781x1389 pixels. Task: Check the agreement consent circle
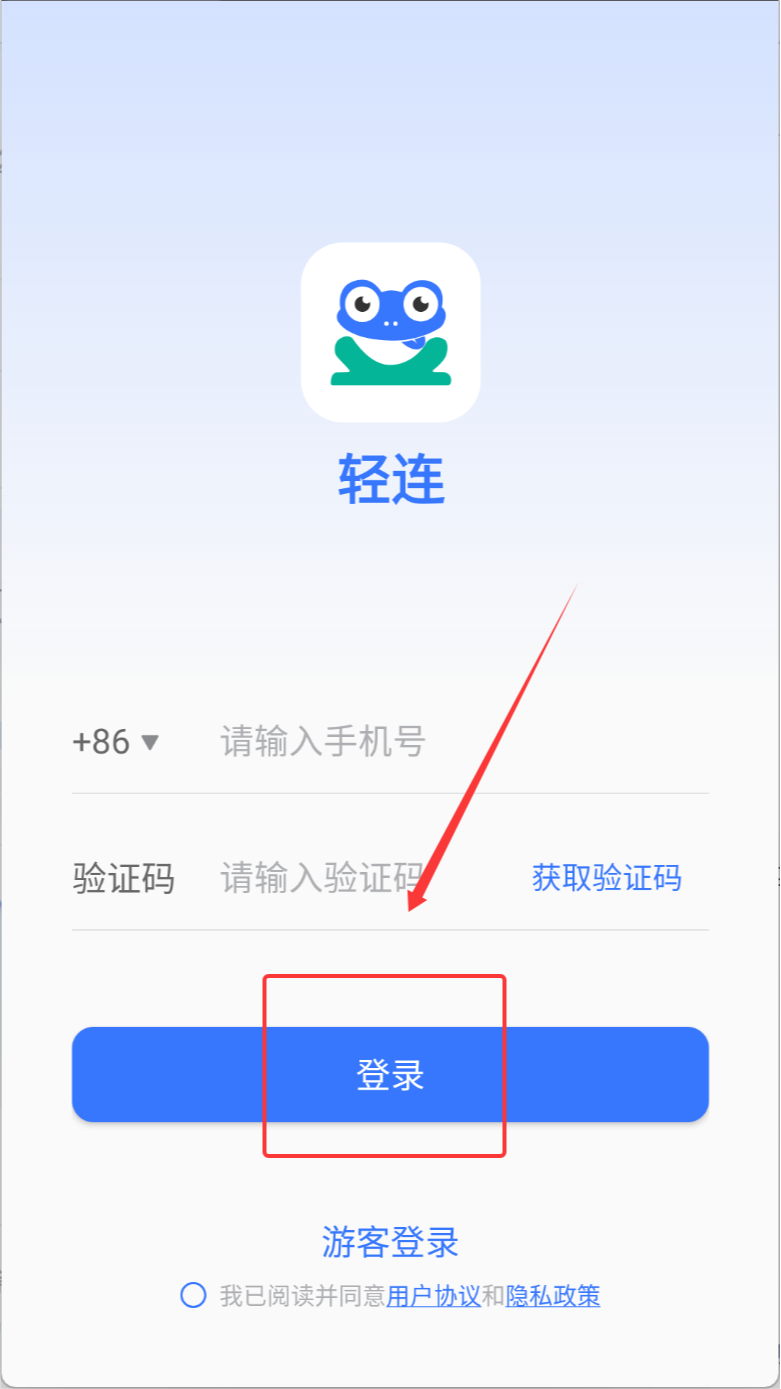193,1295
